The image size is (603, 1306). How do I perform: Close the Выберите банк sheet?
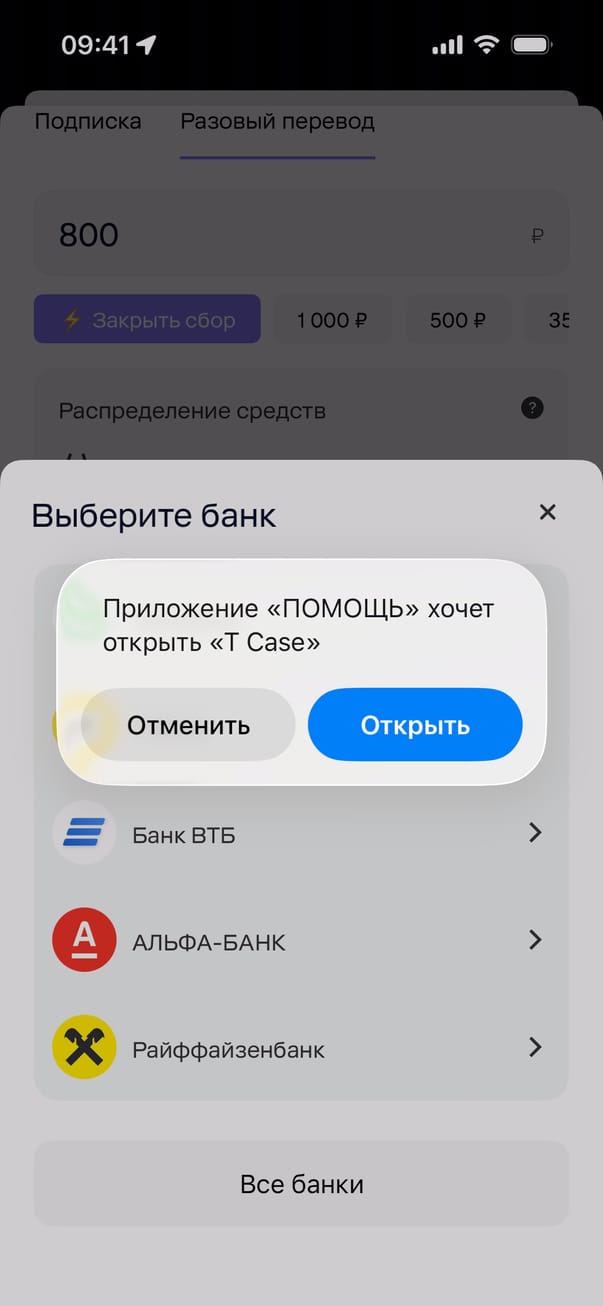tap(547, 512)
